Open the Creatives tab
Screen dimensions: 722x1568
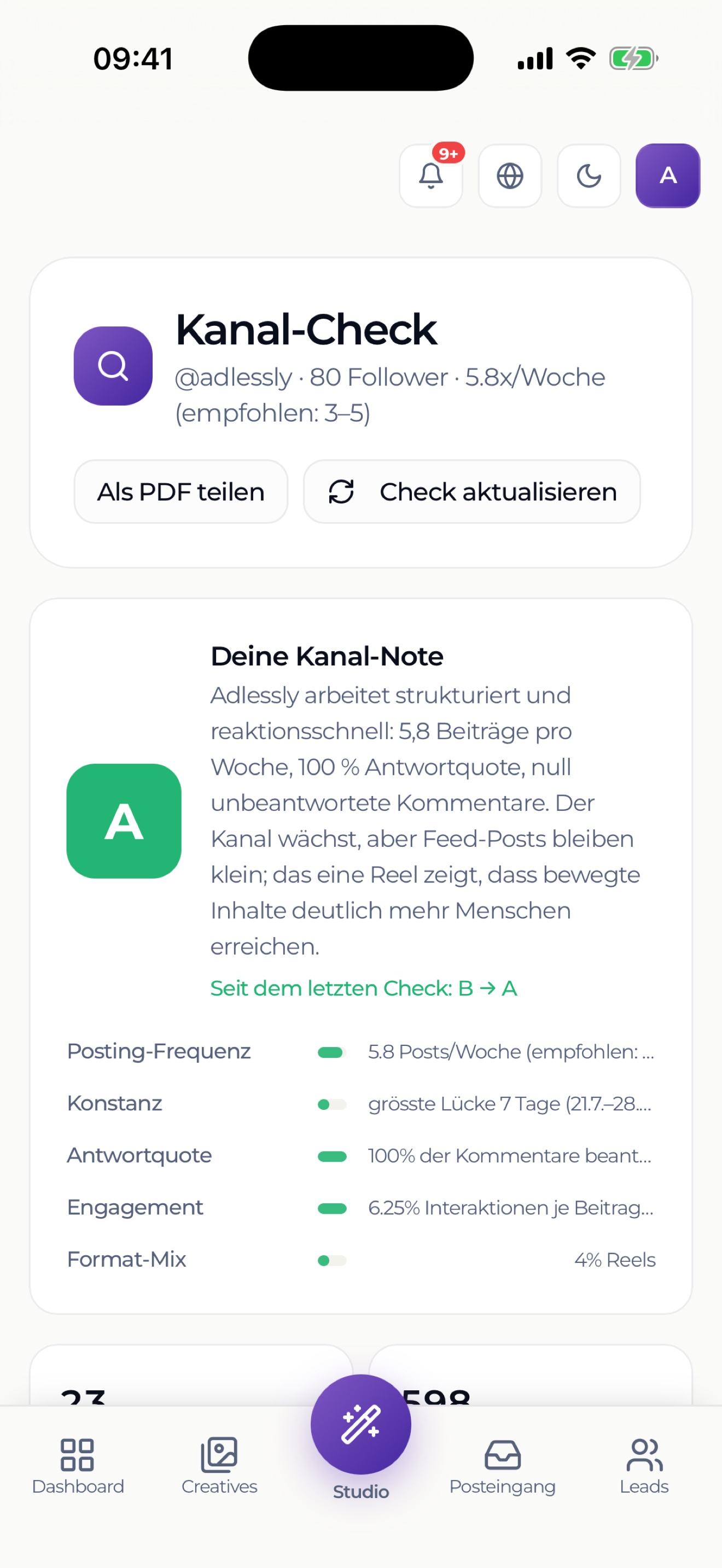click(x=219, y=1467)
